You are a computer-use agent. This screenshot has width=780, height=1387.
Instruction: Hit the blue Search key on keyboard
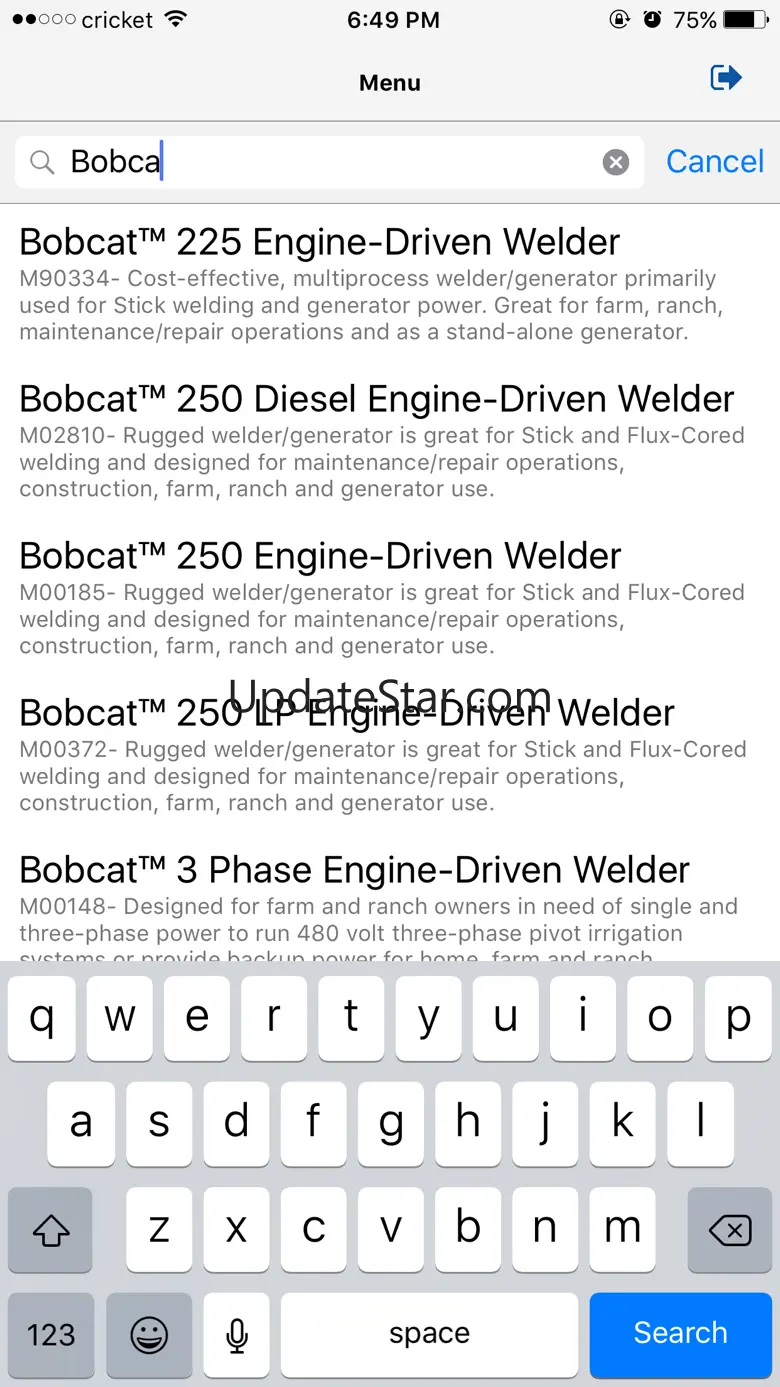(x=680, y=1333)
